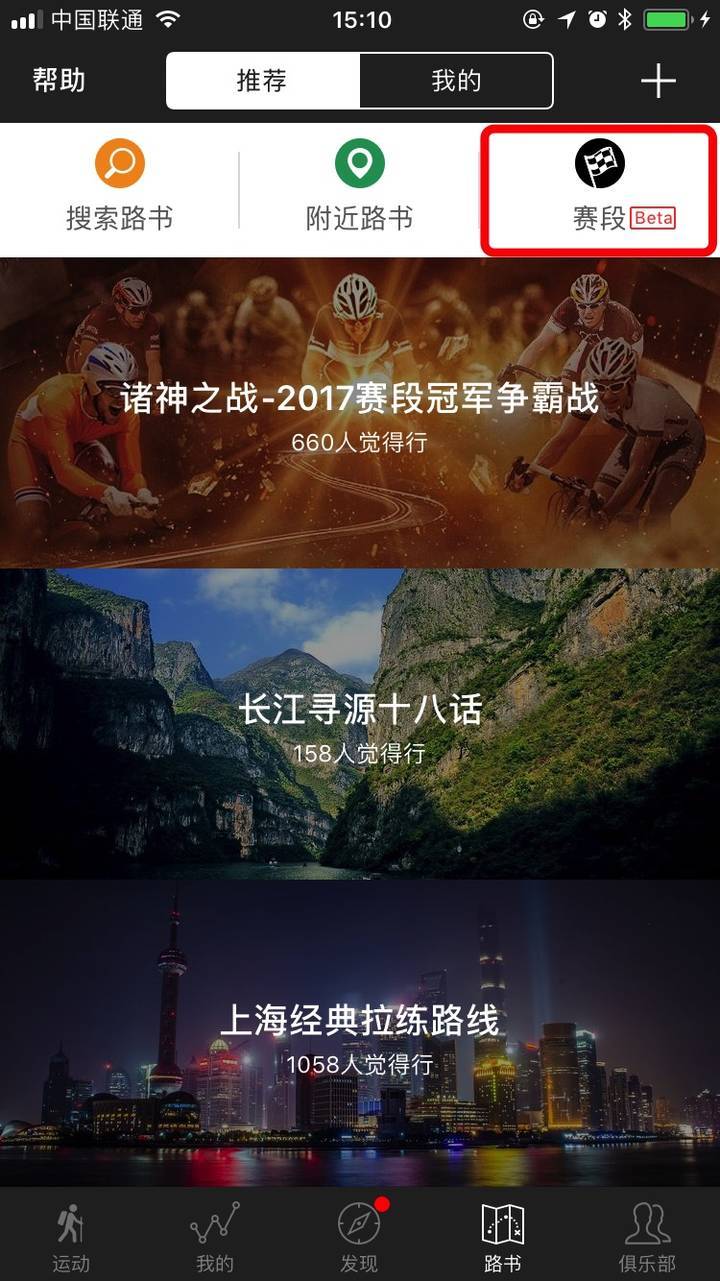This screenshot has width=720, height=1281.
Task: Open 搜索路书 search
Action: pos(120,188)
